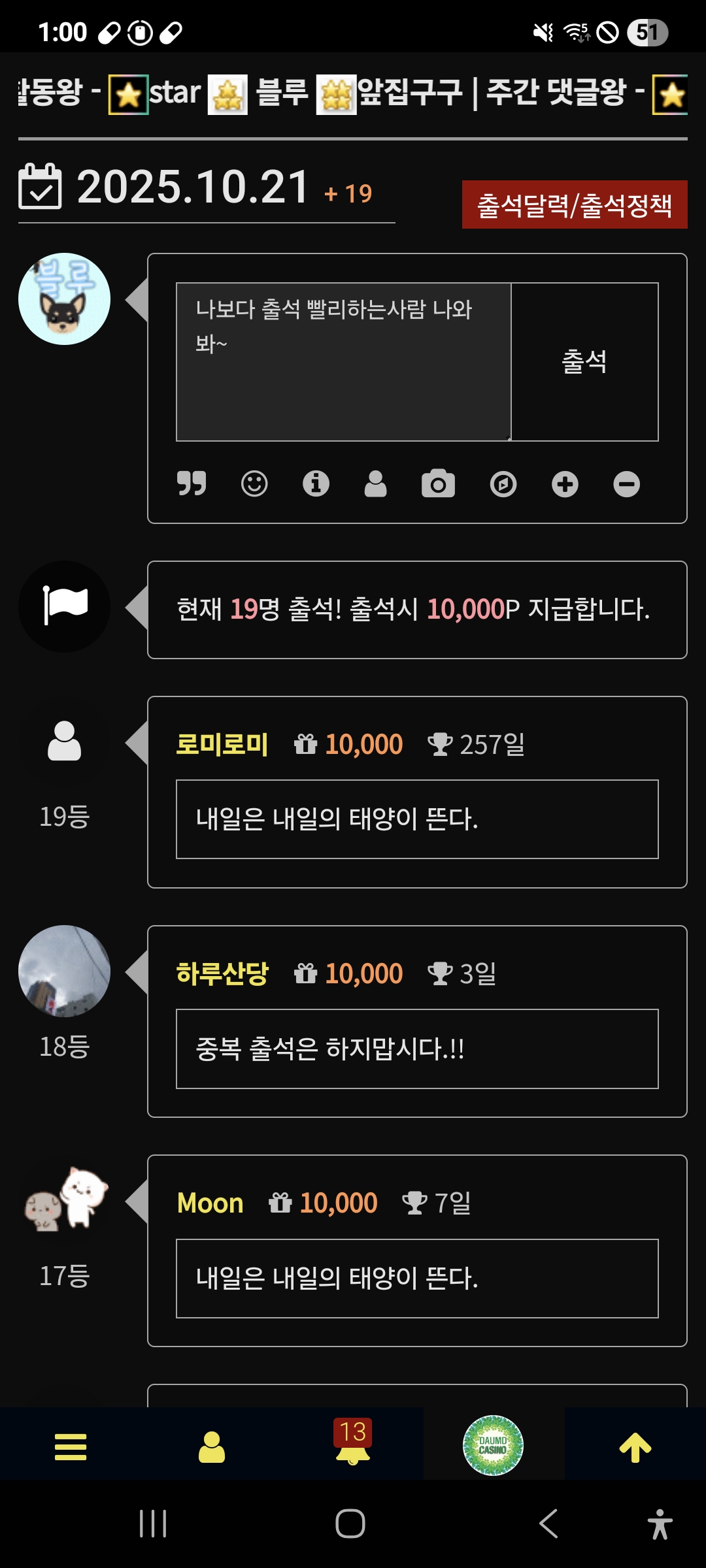Image resolution: width=706 pixels, height=1568 pixels.
Task: Jump to top with the up arrow
Action: (635, 1447)
